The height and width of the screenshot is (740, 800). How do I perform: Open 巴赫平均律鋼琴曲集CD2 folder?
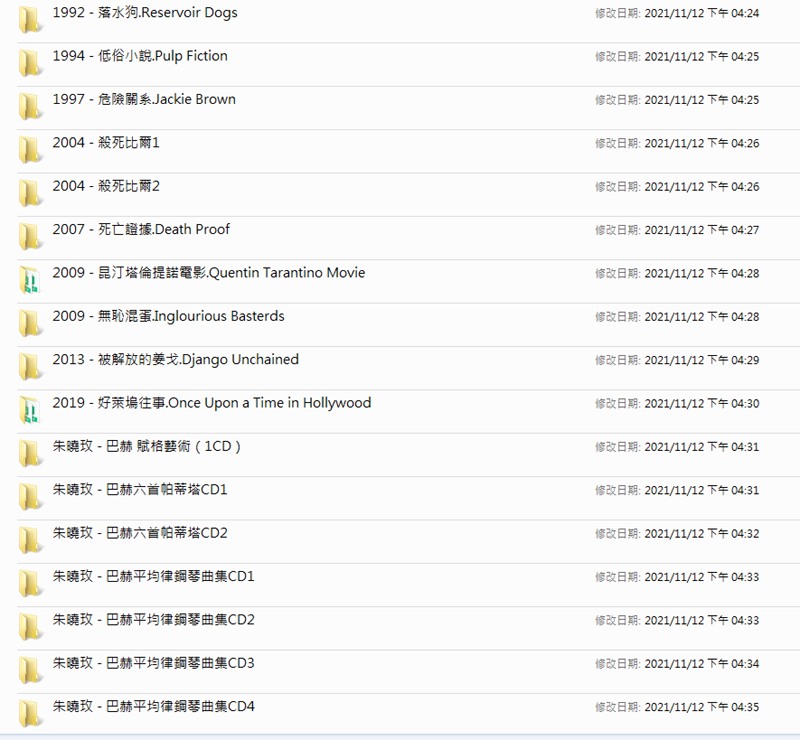[153, 620]
